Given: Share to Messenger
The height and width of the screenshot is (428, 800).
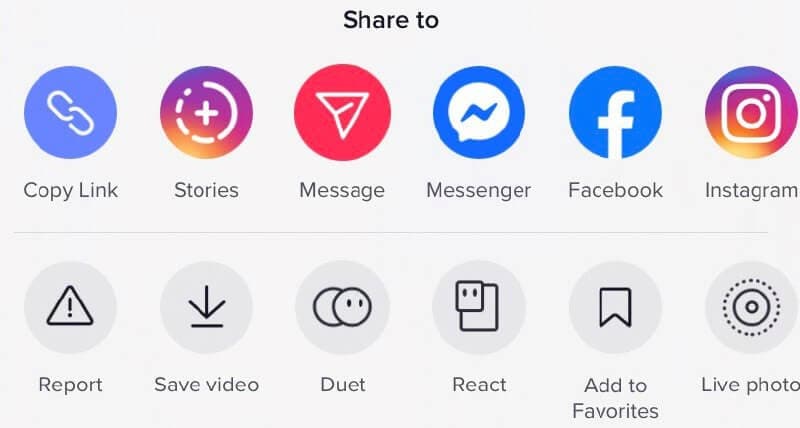Looking at the screenshot, I should [x=478, y=113].
